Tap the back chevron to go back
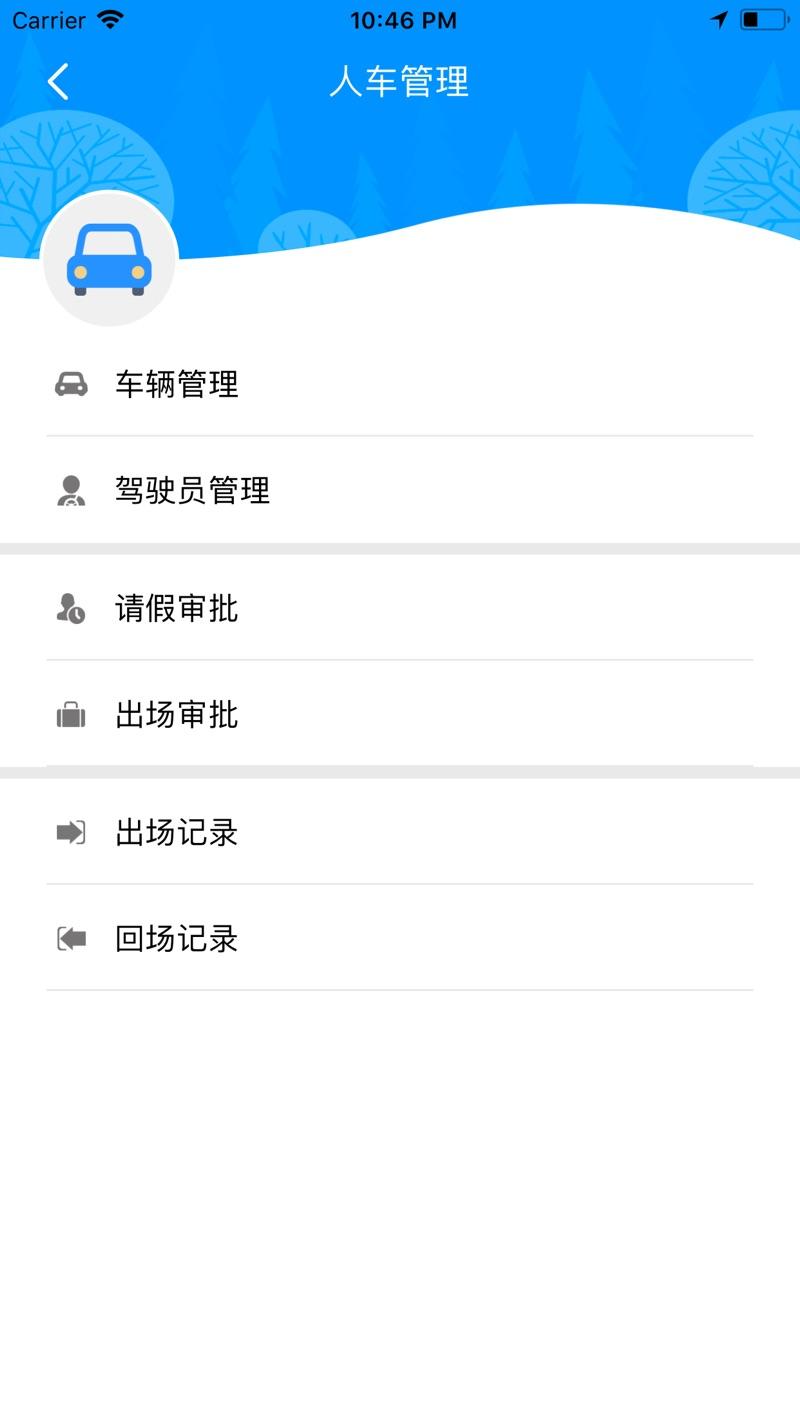Screen dimensions: 800x1422 [57, 82]
